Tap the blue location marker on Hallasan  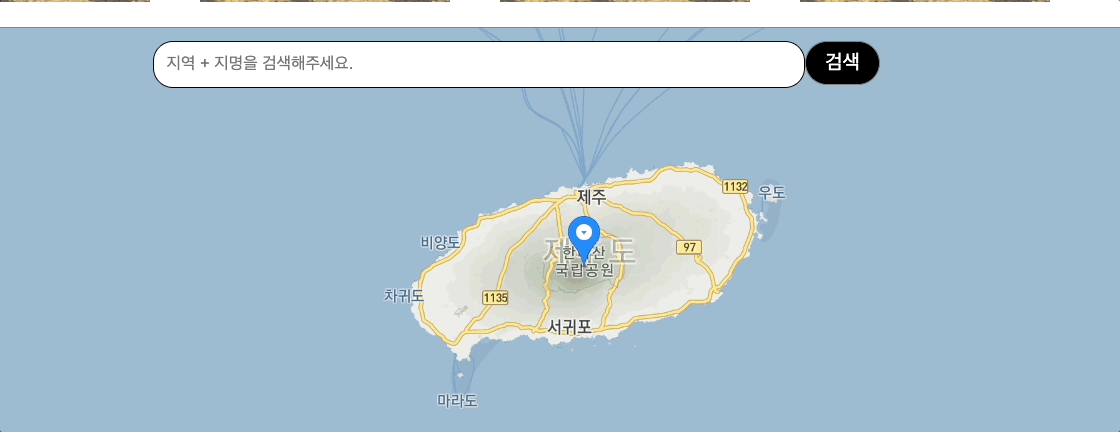coord(584,235)
